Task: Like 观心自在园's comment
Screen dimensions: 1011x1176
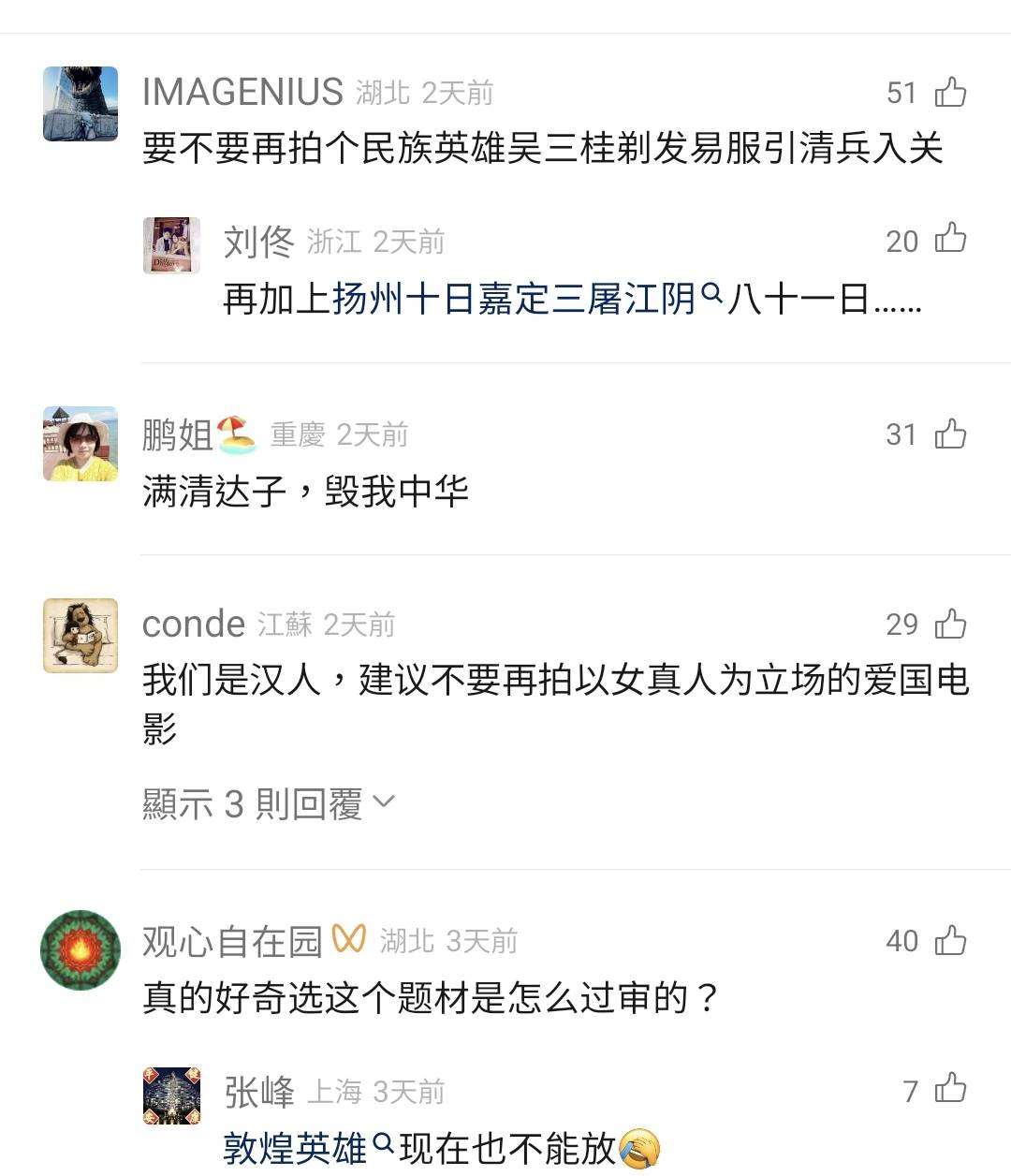Action: tap(950, 940)
